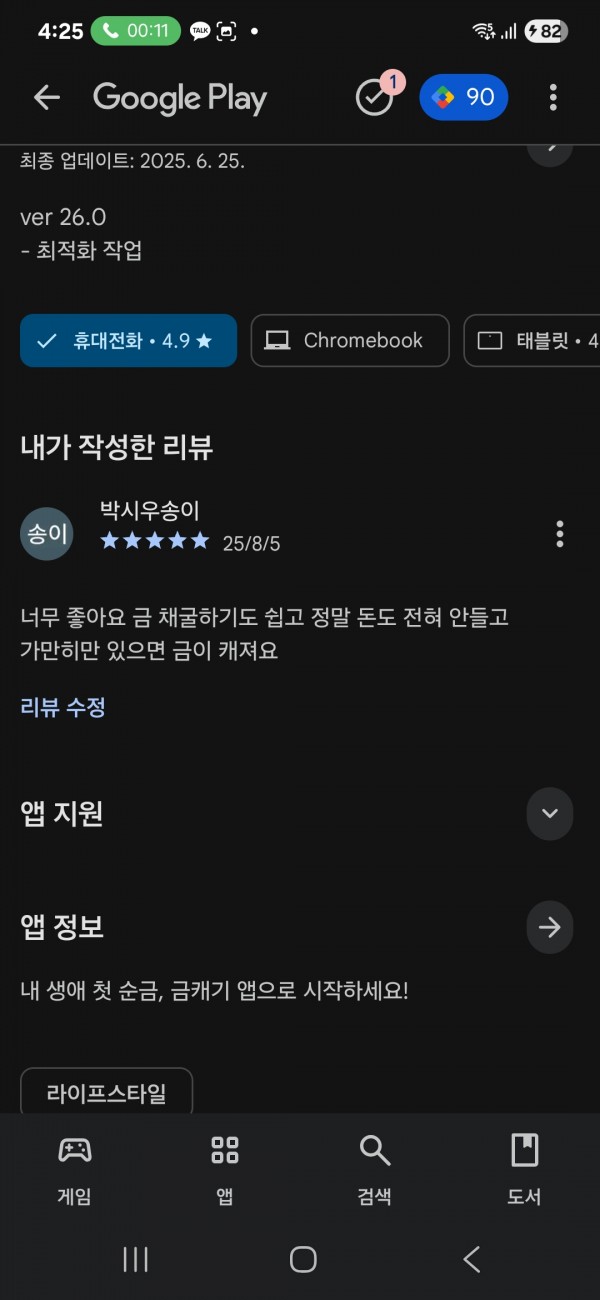The width and height of the screenshot is (600, 1300).
Task: Open options menu for my review
Action: tap(560, 534)
